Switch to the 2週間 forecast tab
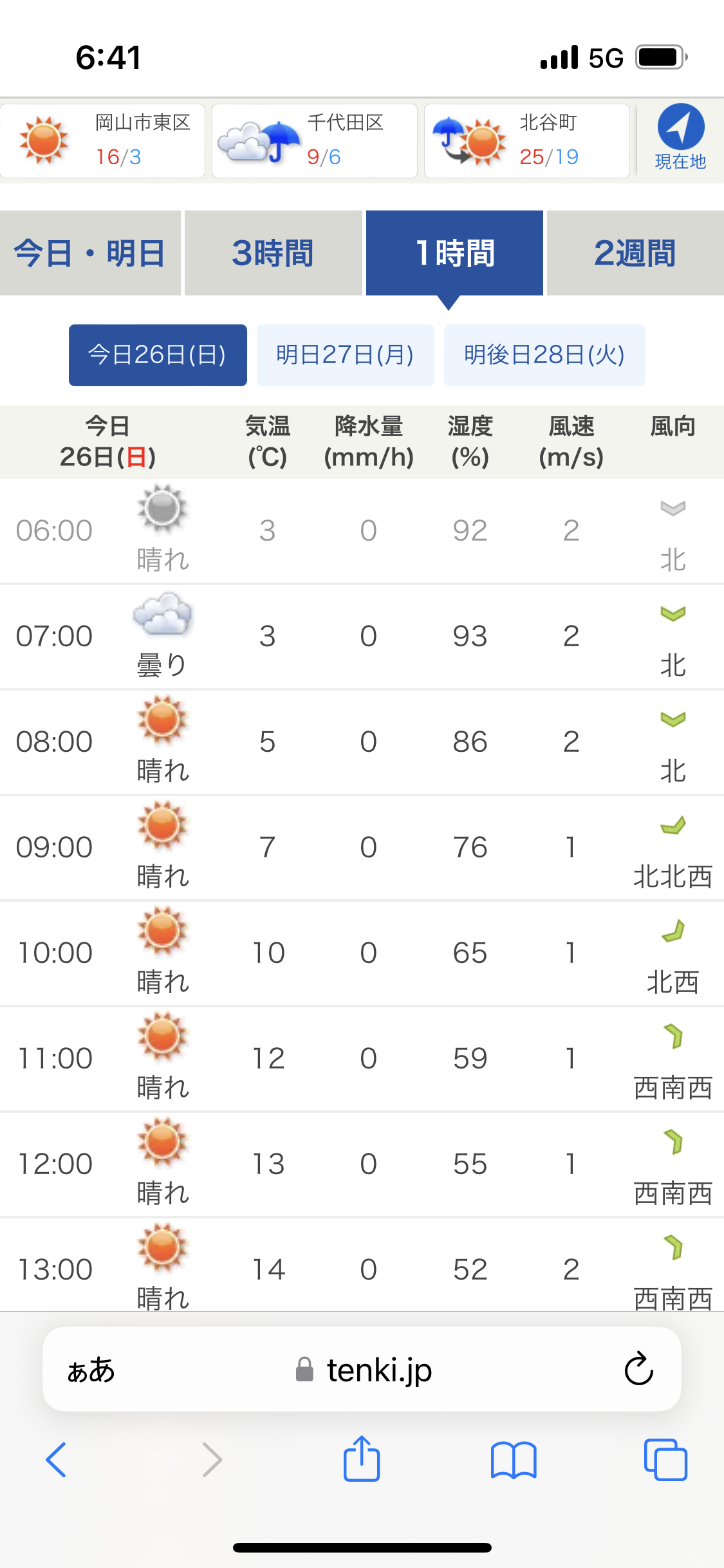Viewport: 724px width, 1568px height. 635,253
